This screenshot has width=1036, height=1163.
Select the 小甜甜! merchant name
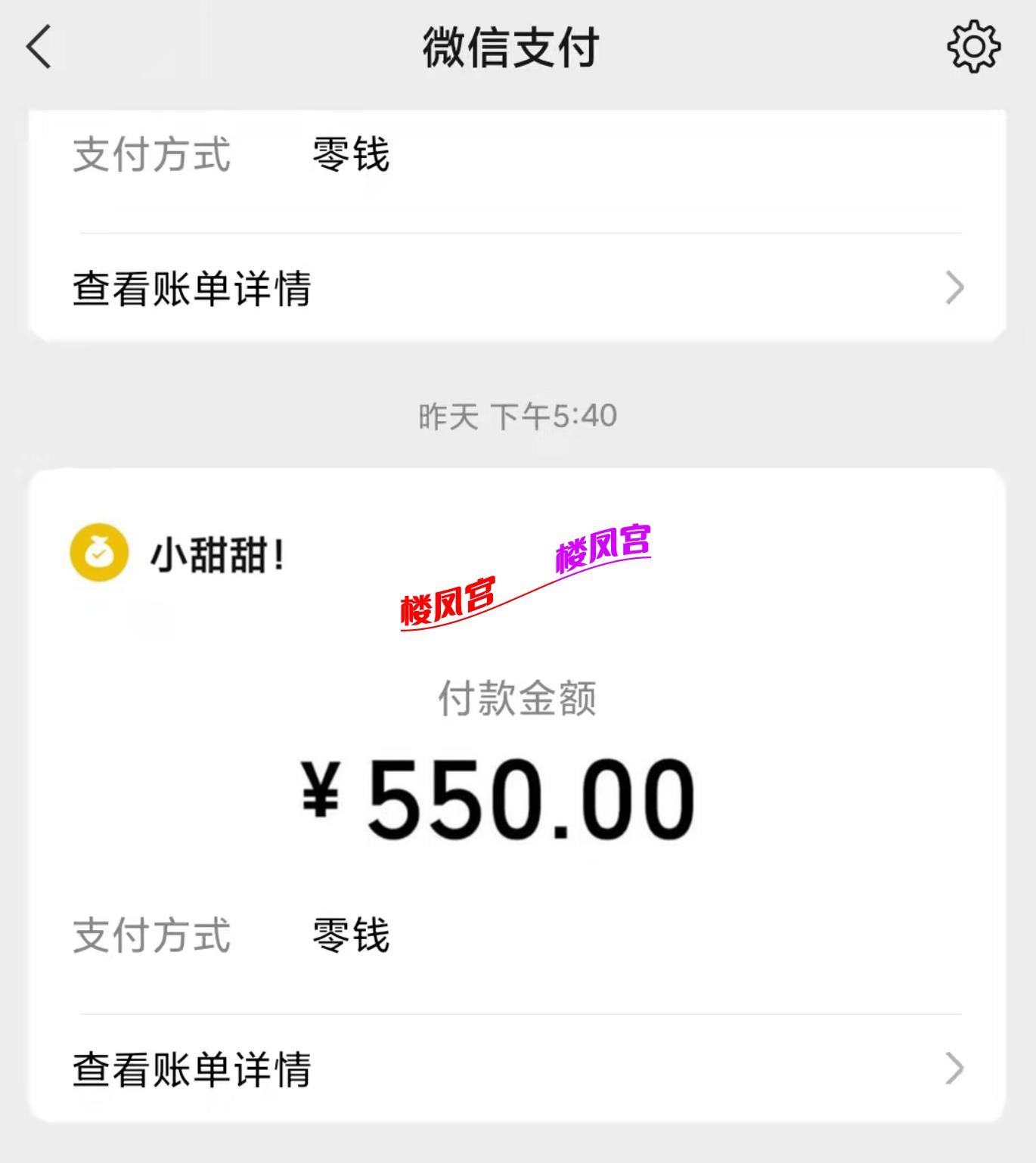coord(216,552)
